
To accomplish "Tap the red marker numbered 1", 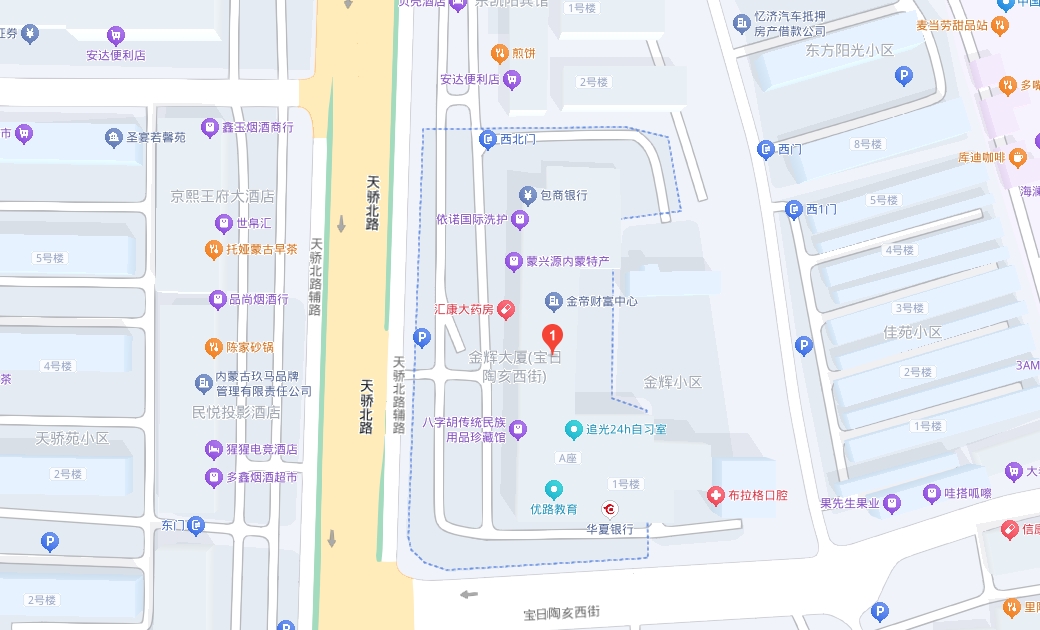I will 552,336.
